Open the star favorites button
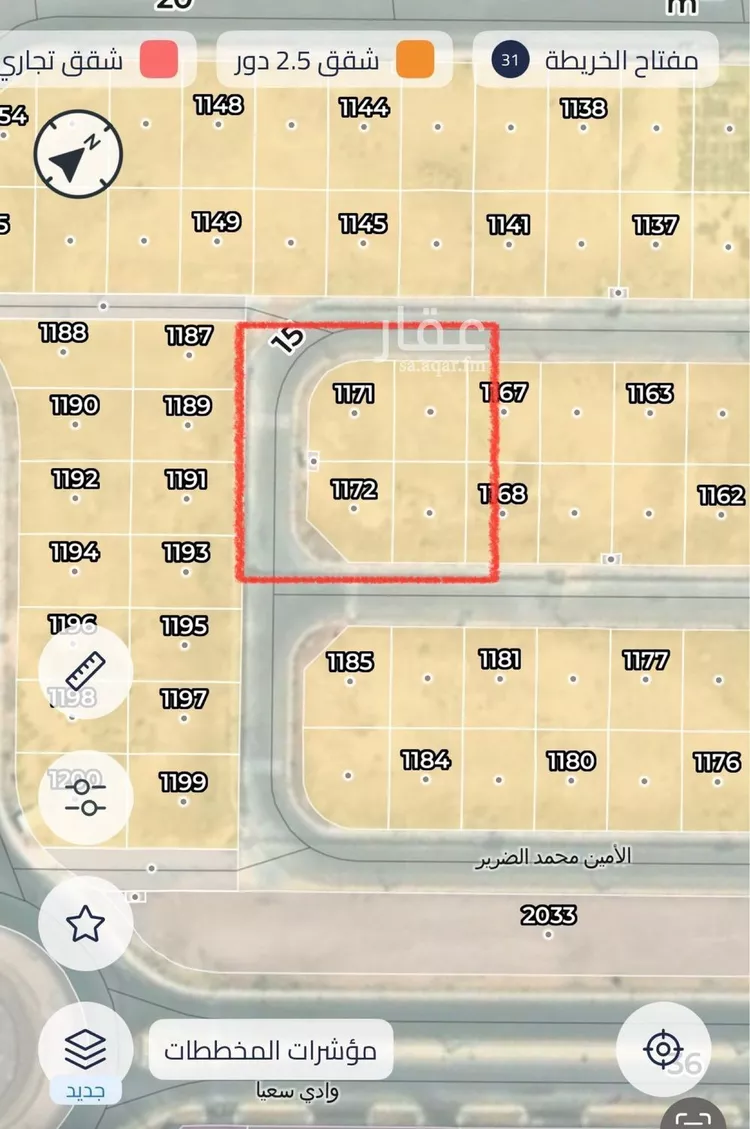Viewport: 750px width, 1129px height. pos(86,923)
